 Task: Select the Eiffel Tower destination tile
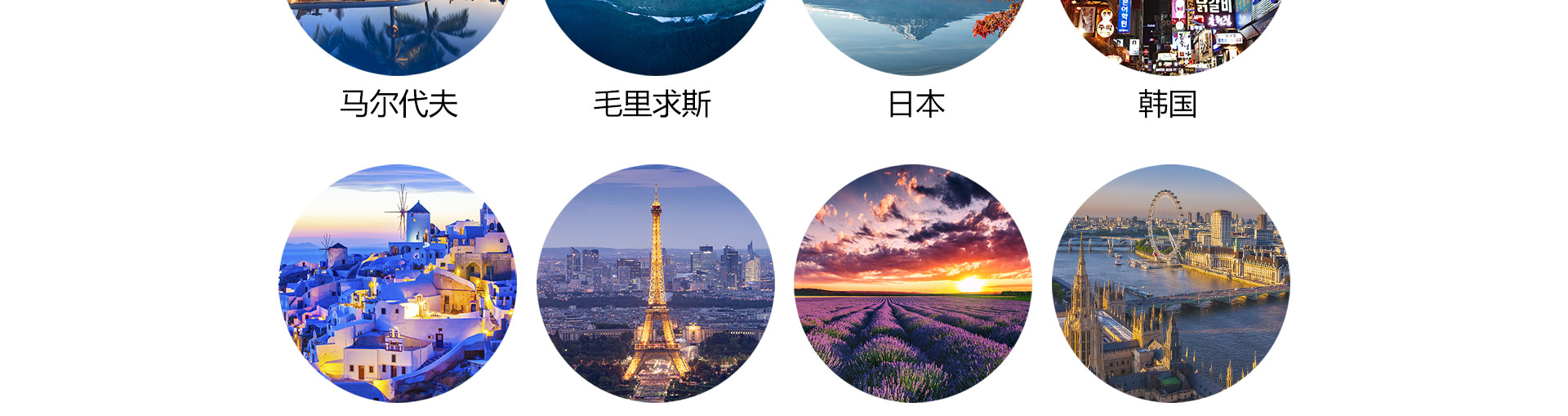[655, 283]
